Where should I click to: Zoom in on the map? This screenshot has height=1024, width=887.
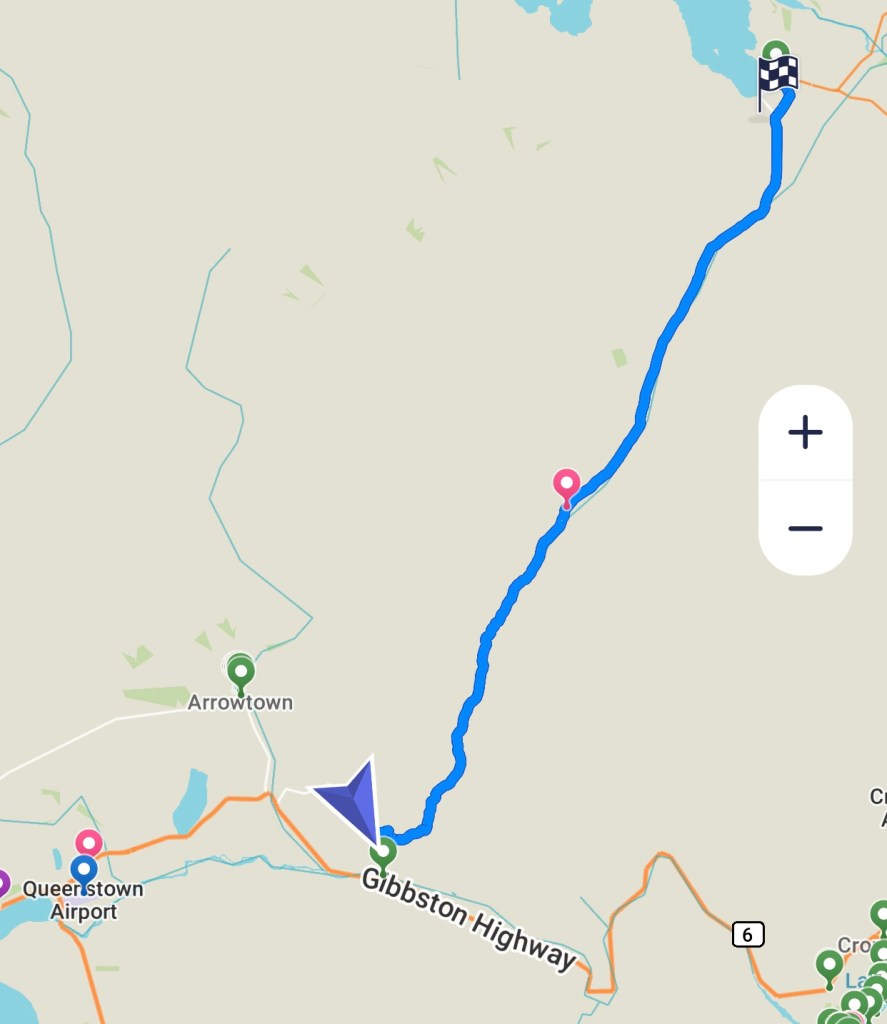pos(805,433)
